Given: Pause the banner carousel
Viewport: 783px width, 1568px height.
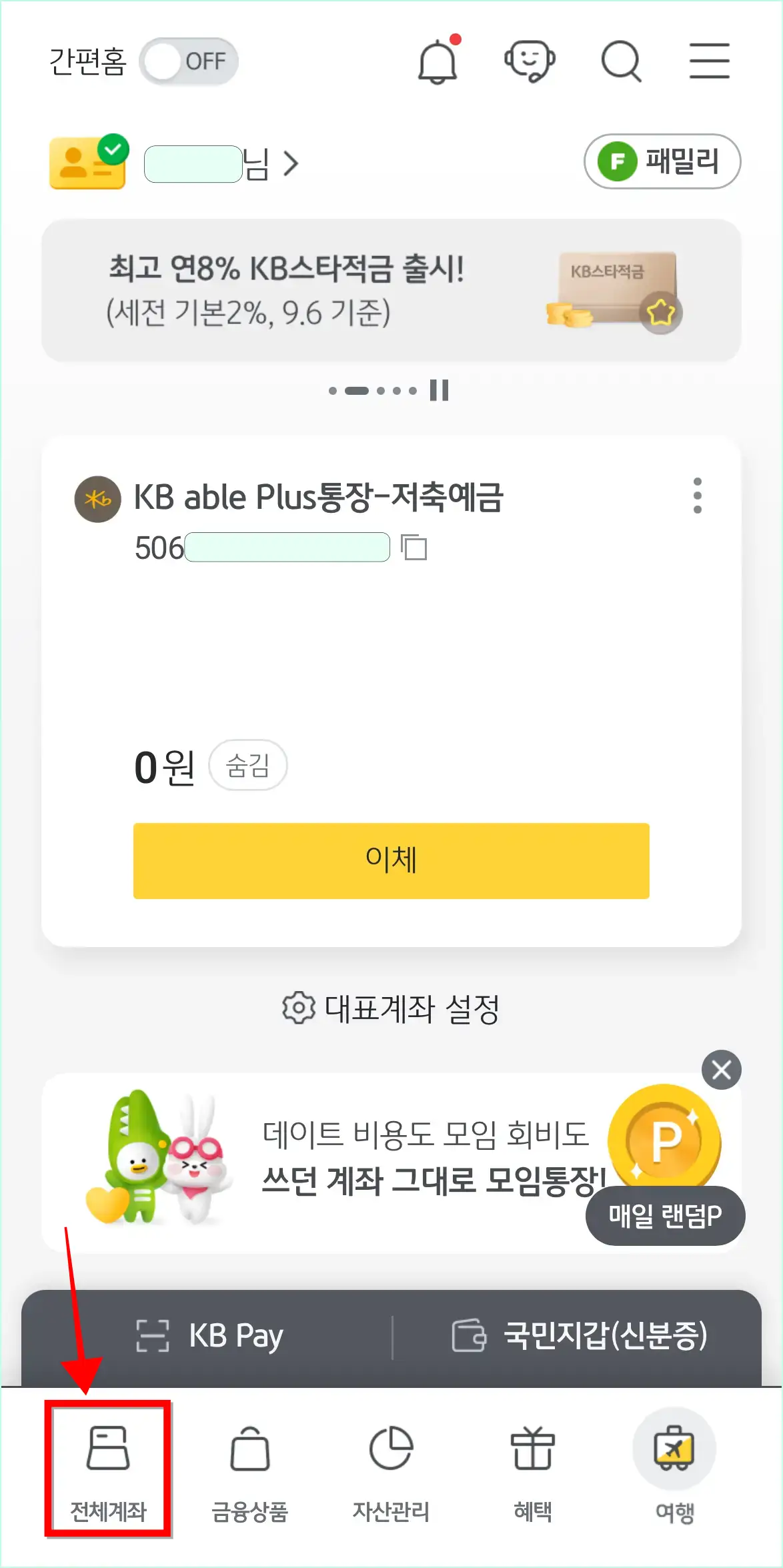Looking at the screenshot, I should 440,391.
